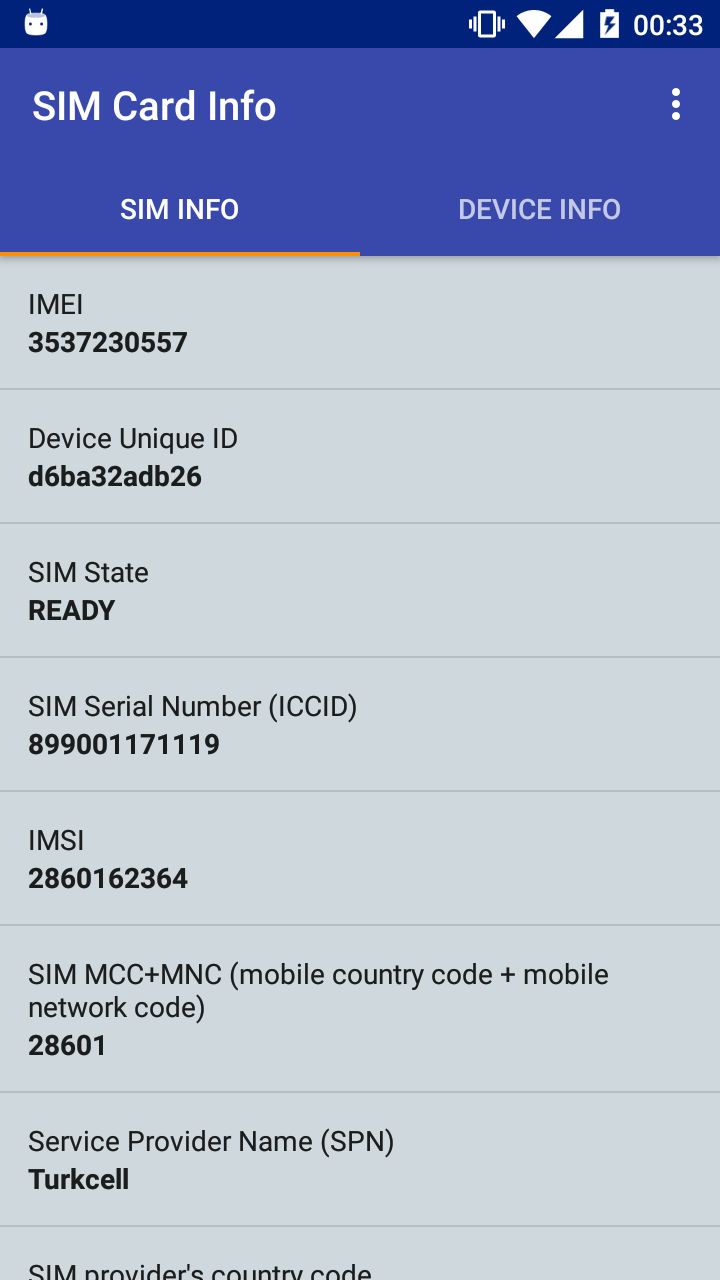Select the Service Provider Name Turkcell row
Viewport: 720px width, 1280px height.
pos(360,1159)
